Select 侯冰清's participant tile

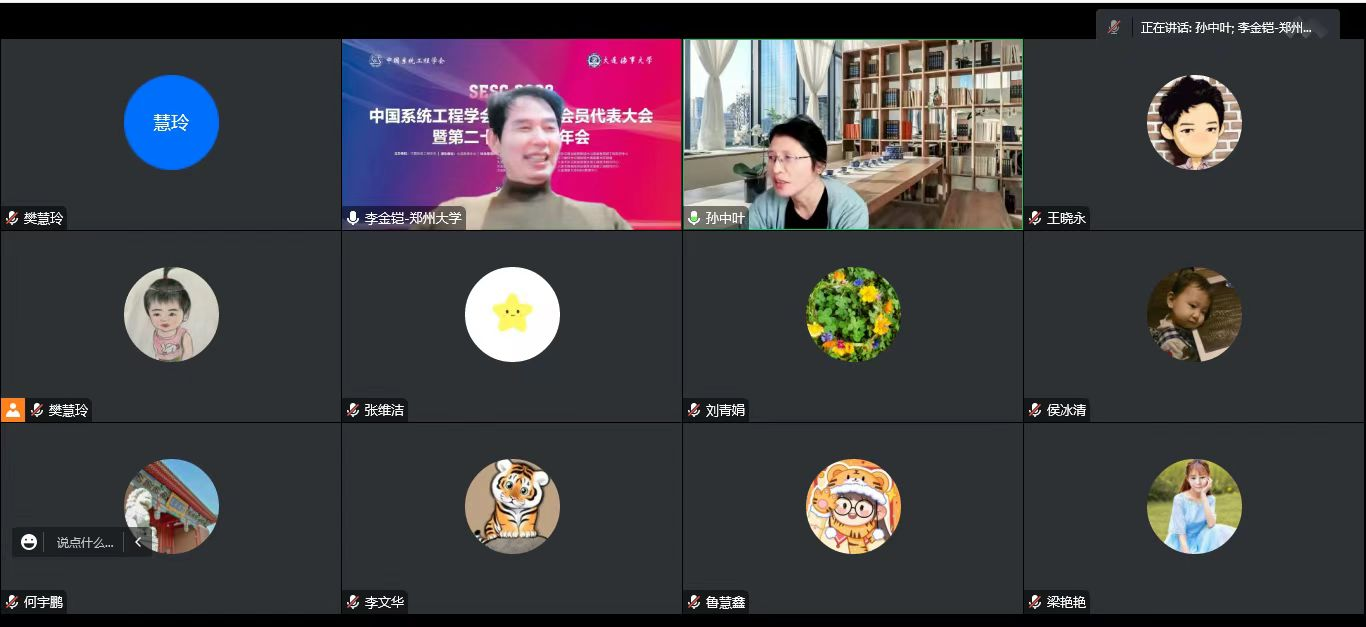click(x=1194, y=326)
